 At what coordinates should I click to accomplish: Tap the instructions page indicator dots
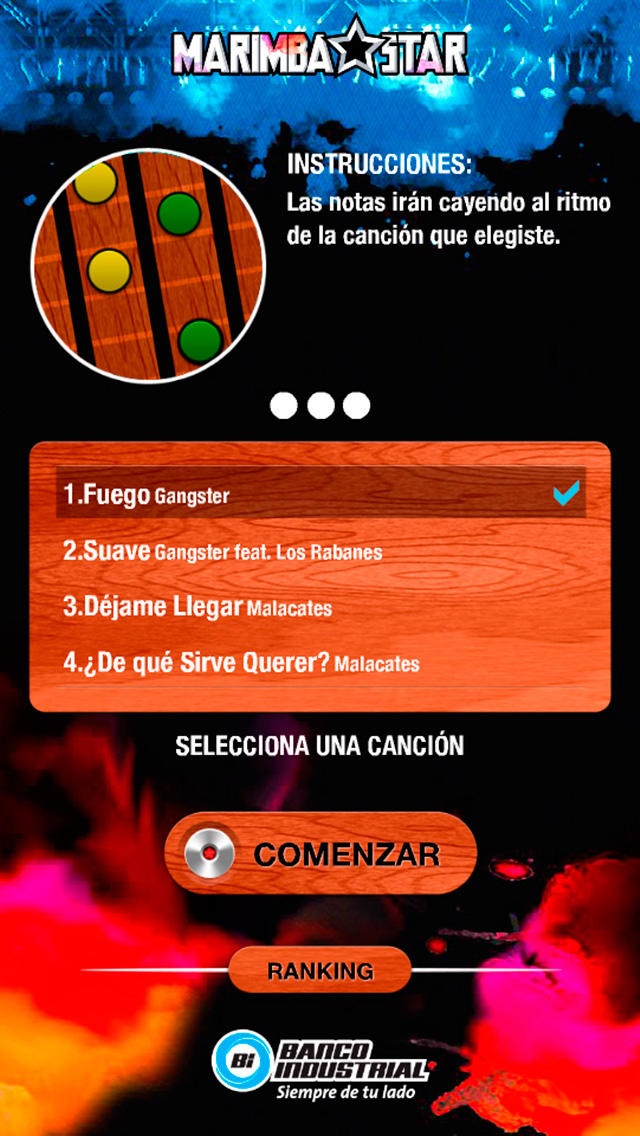(x=320, y=406)
